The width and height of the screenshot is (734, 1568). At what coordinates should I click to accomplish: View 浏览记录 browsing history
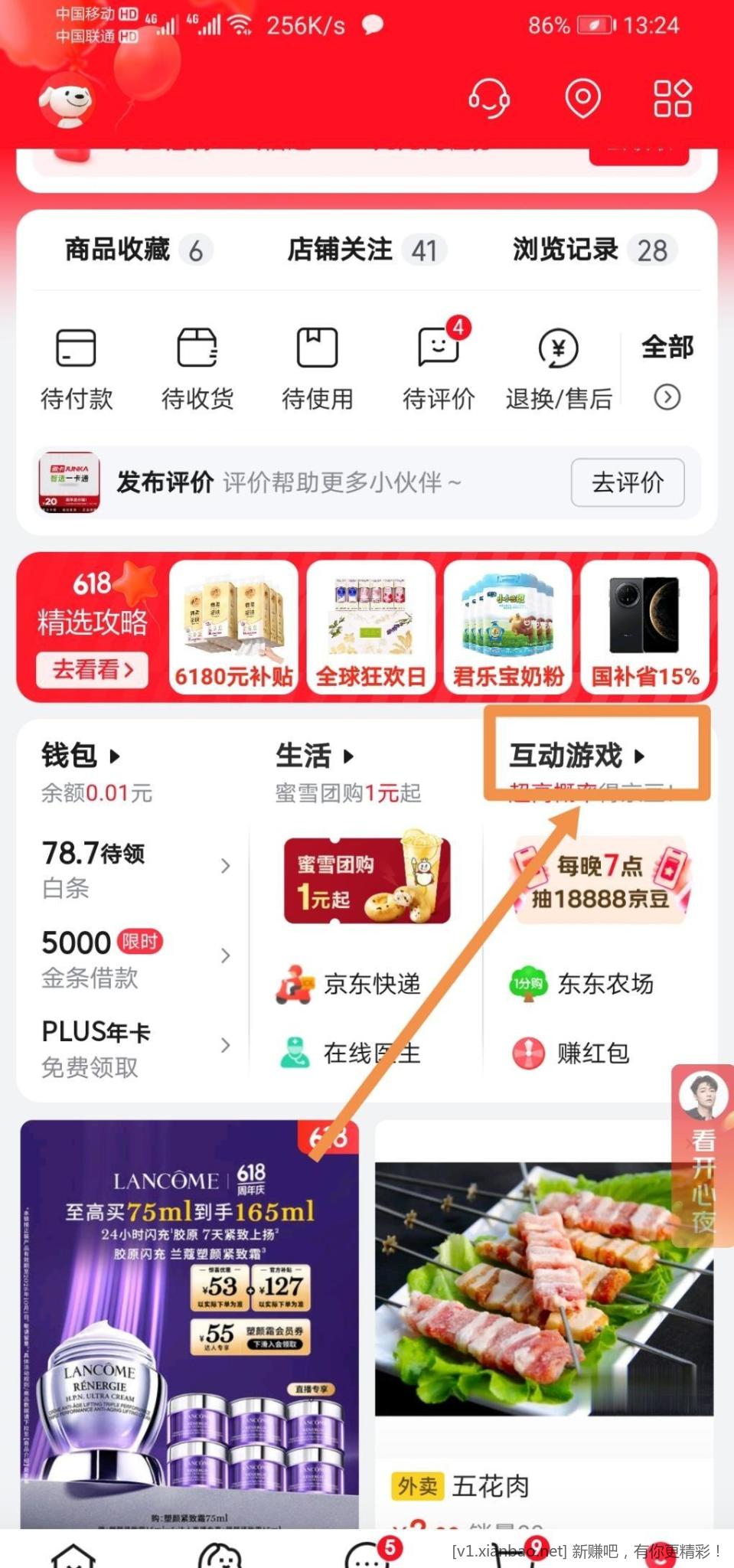click(x=593, y=250)
